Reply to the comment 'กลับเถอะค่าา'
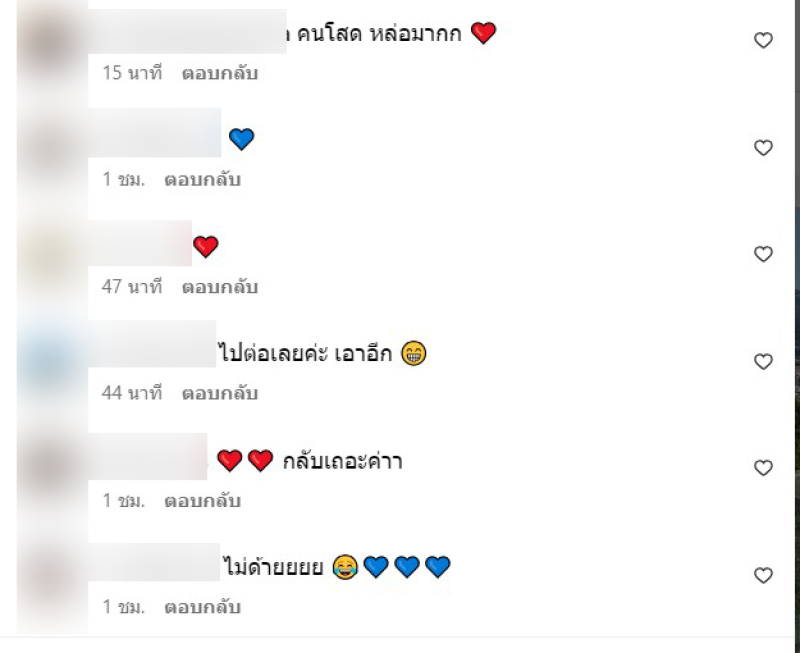This screenshot has width=800, height=653. click(202, 500)
